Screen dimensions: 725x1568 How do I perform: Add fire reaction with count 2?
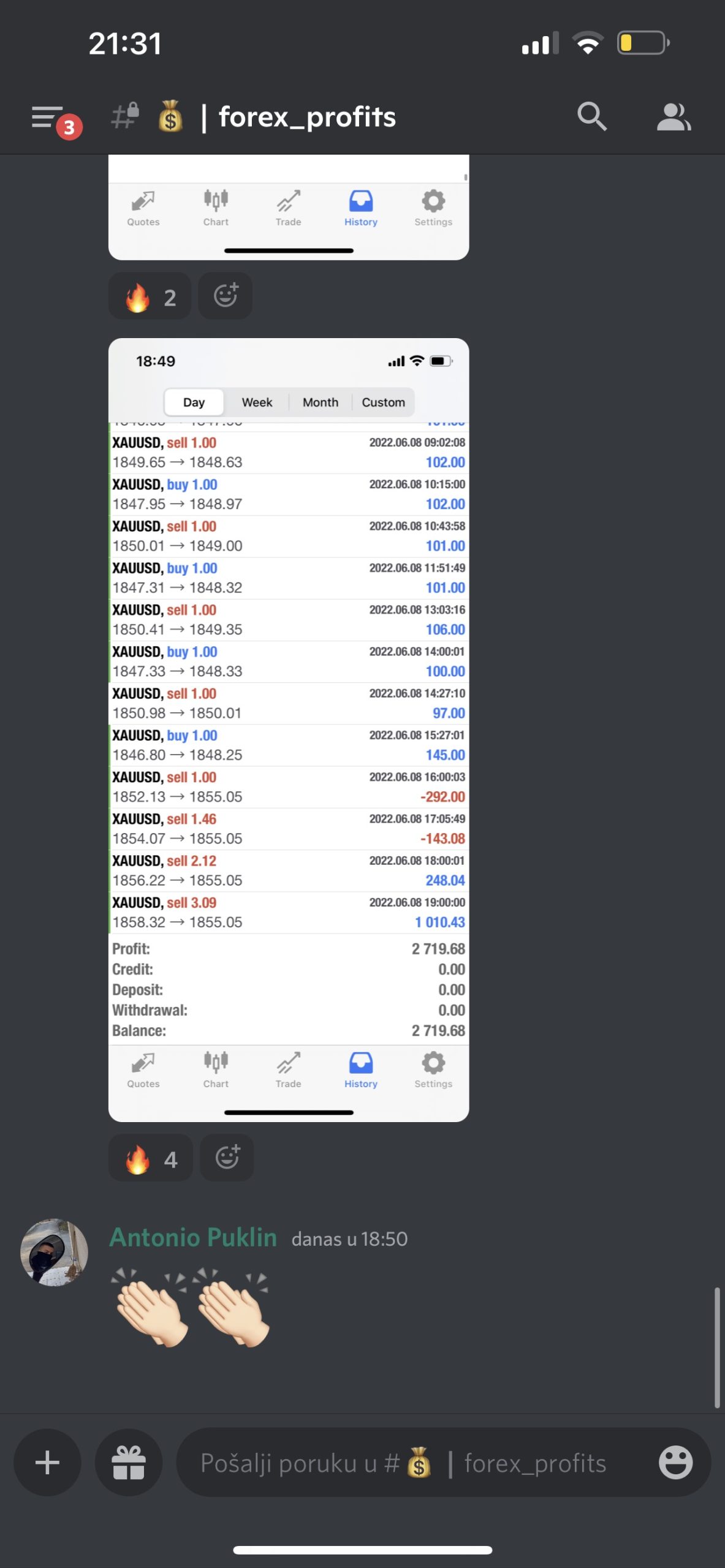tap(150, 296)
